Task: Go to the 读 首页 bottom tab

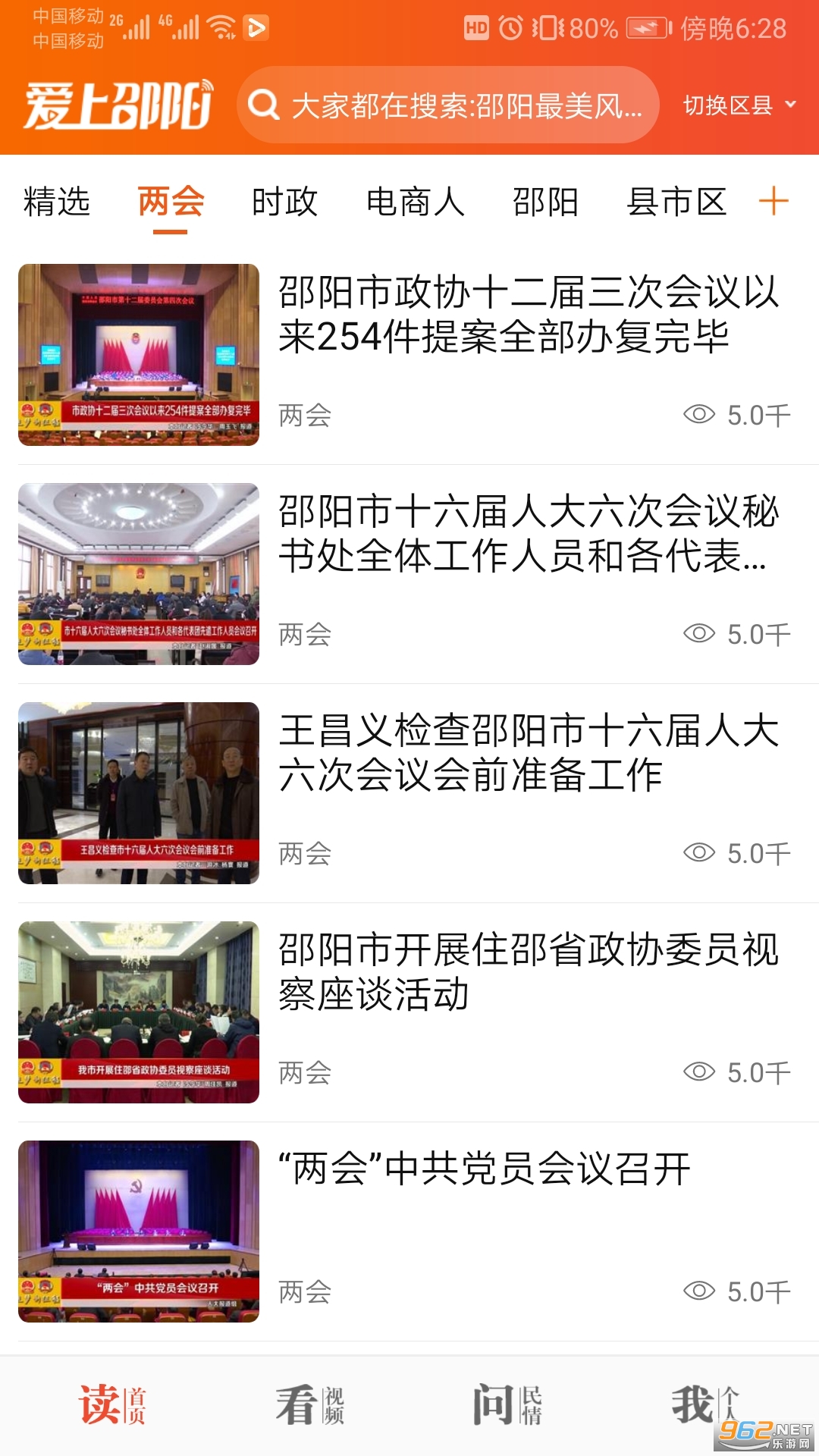Action: click(x=112, y=1404)
